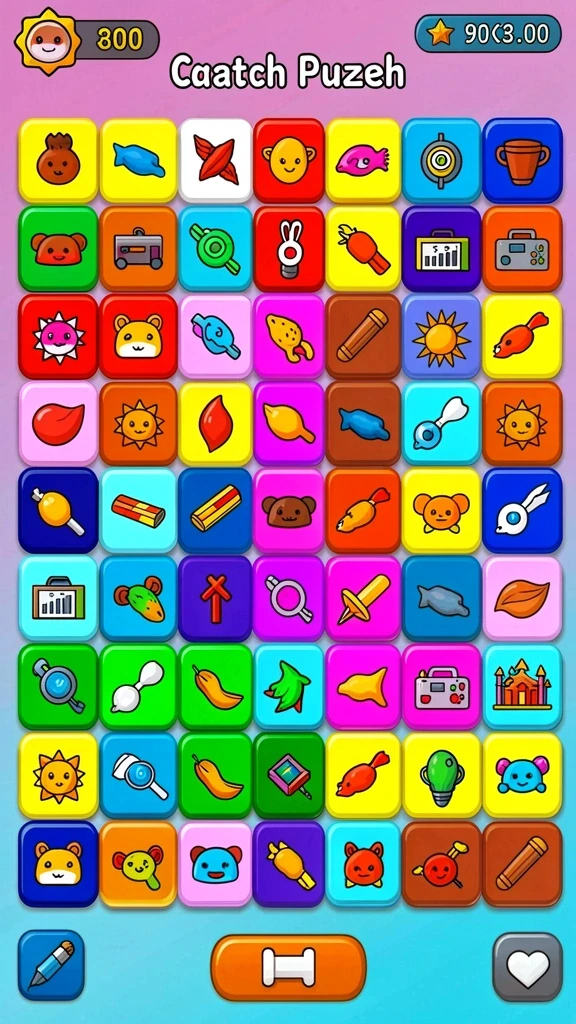Tap the cyan tile with castle
576x1024 pixels.
tap(522, 686)
